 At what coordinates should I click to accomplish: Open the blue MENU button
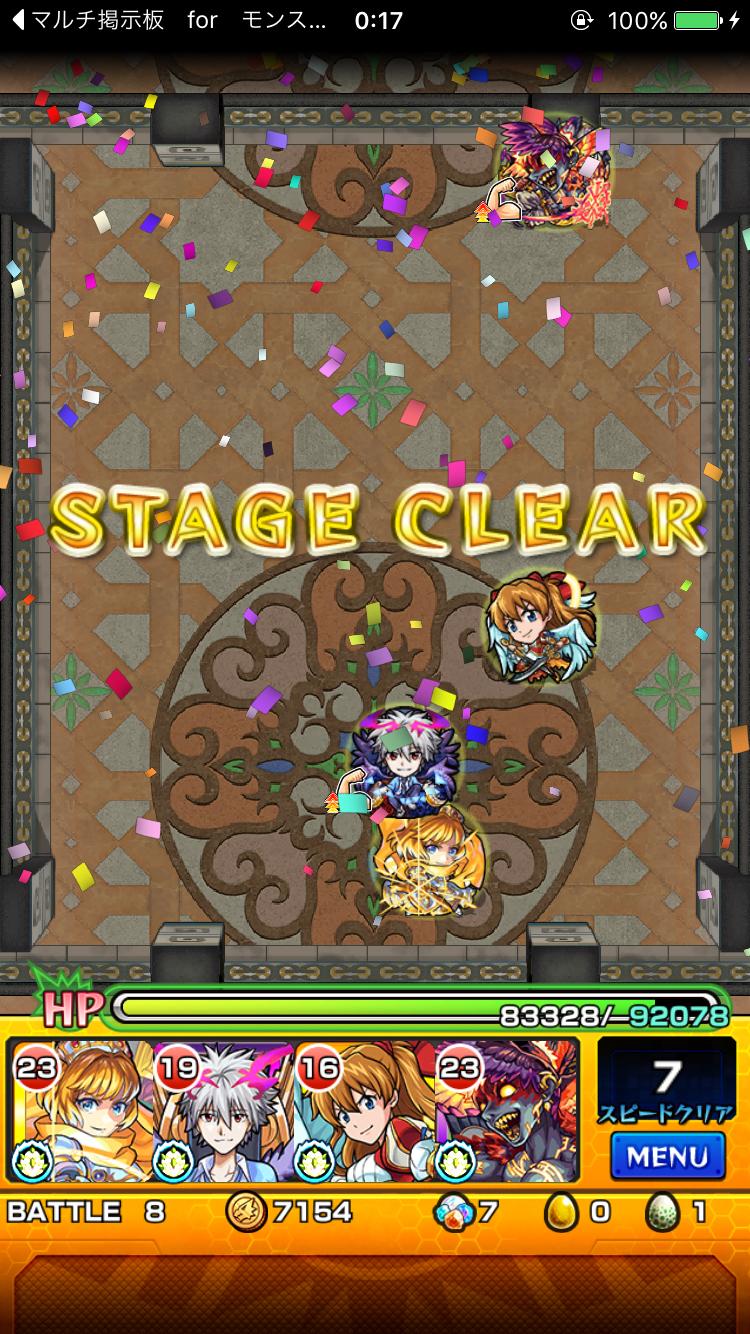click(667, 1156)
